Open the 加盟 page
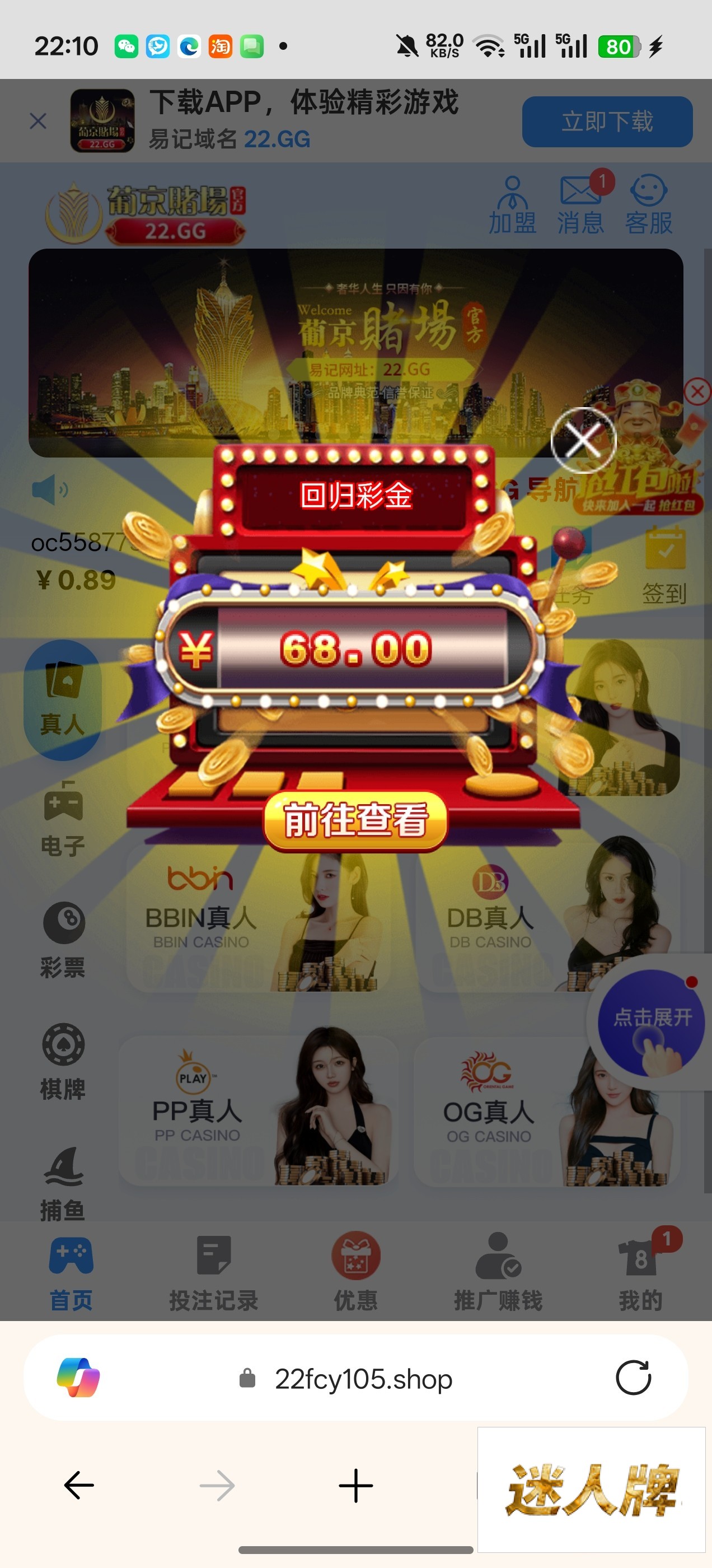The image size is (712, 1568). [512, 206]
